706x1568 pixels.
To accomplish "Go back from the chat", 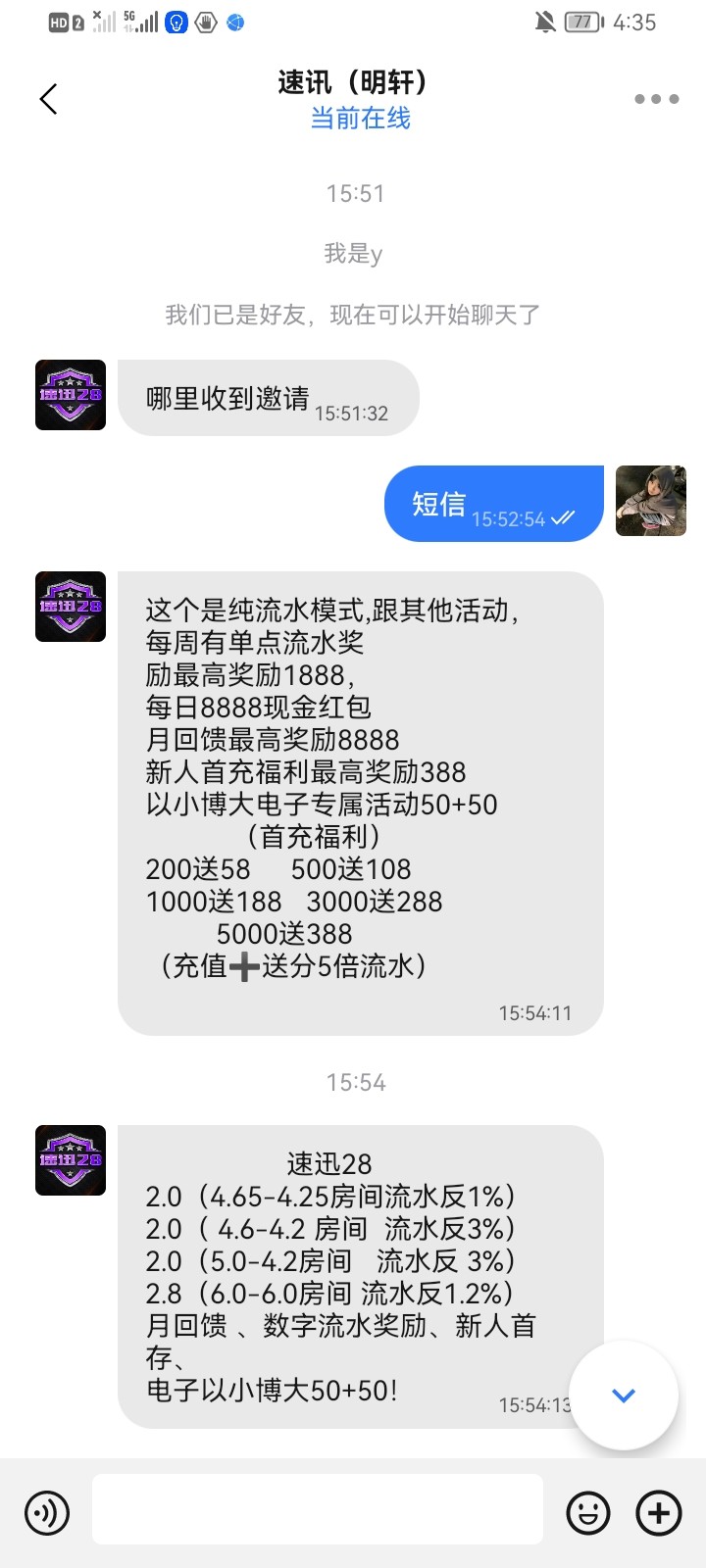I will click(48, 99).
